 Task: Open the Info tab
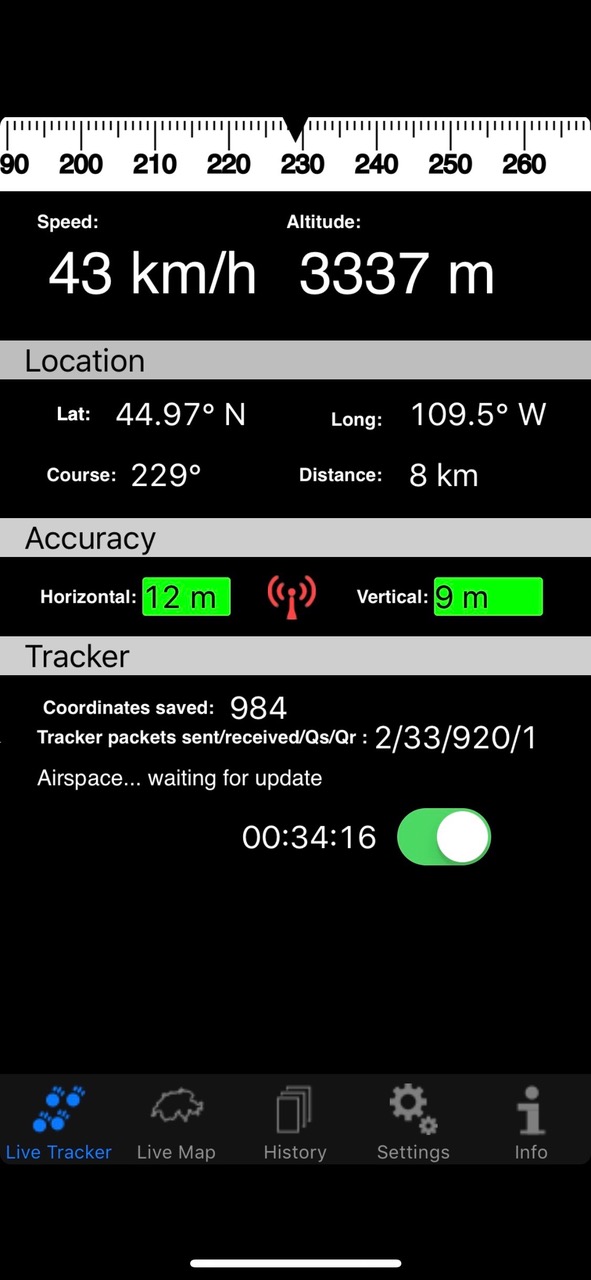(531, 1123)
